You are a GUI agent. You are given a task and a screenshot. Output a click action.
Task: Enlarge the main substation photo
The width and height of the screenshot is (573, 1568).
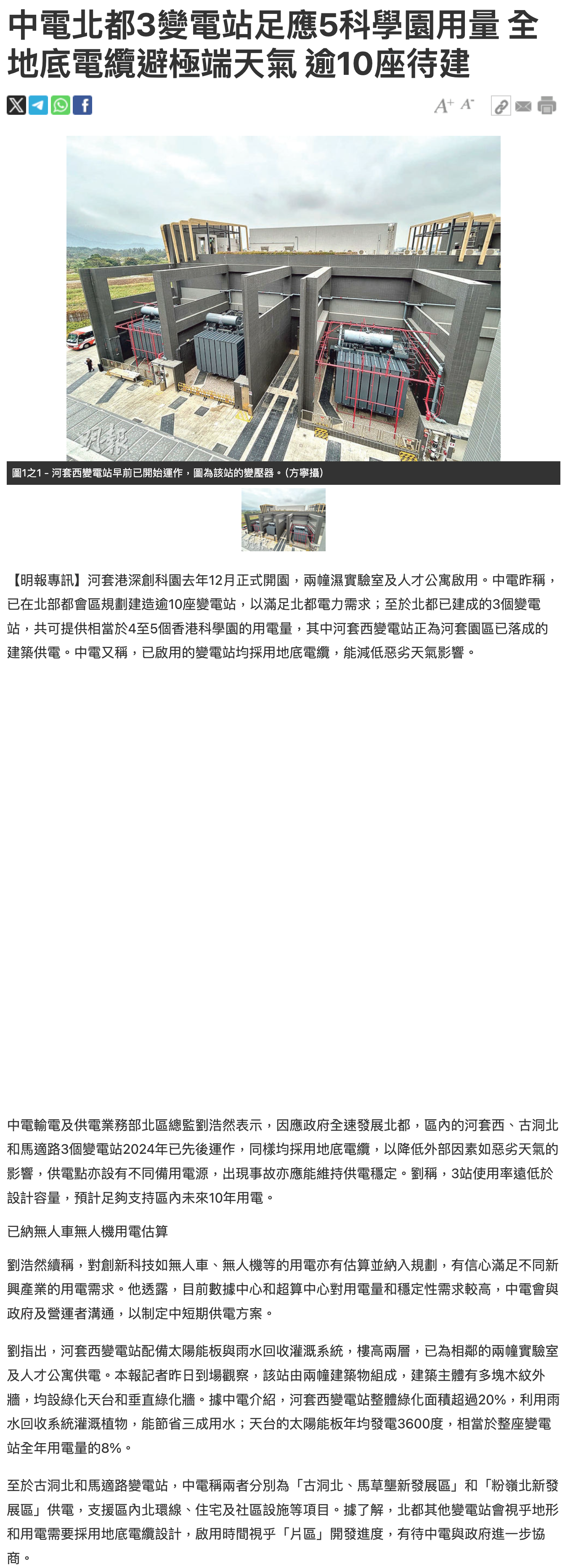click(x=283, y=298)
